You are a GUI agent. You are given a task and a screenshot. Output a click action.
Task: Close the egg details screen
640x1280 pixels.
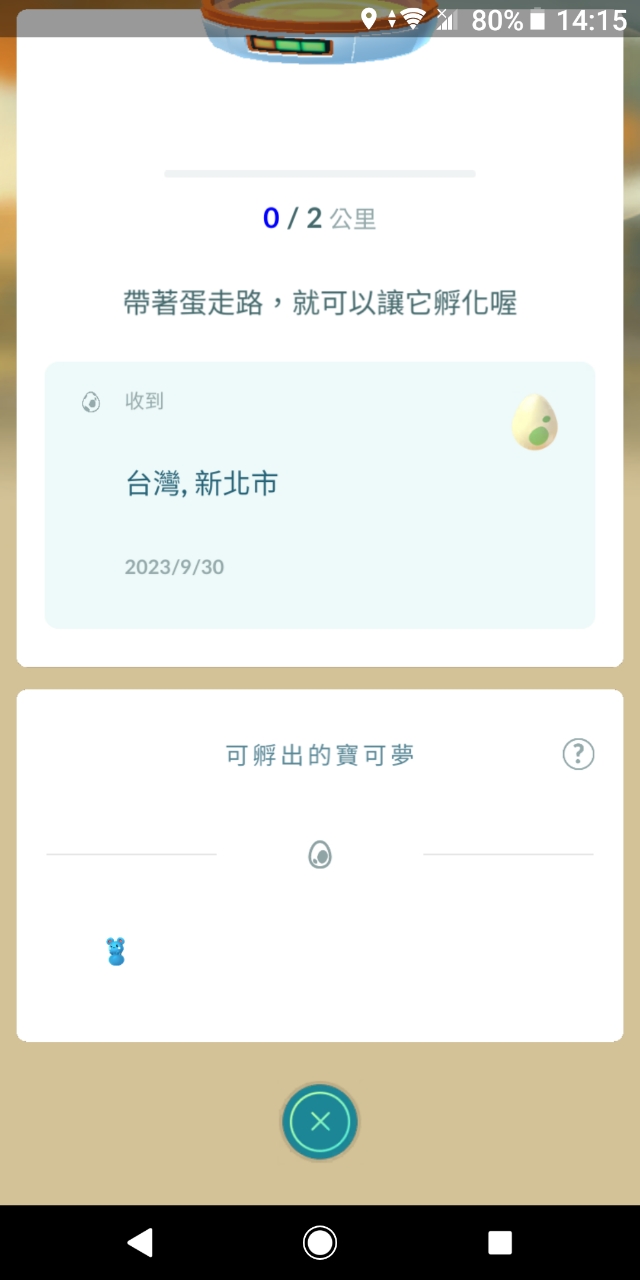pos(320,1122)
